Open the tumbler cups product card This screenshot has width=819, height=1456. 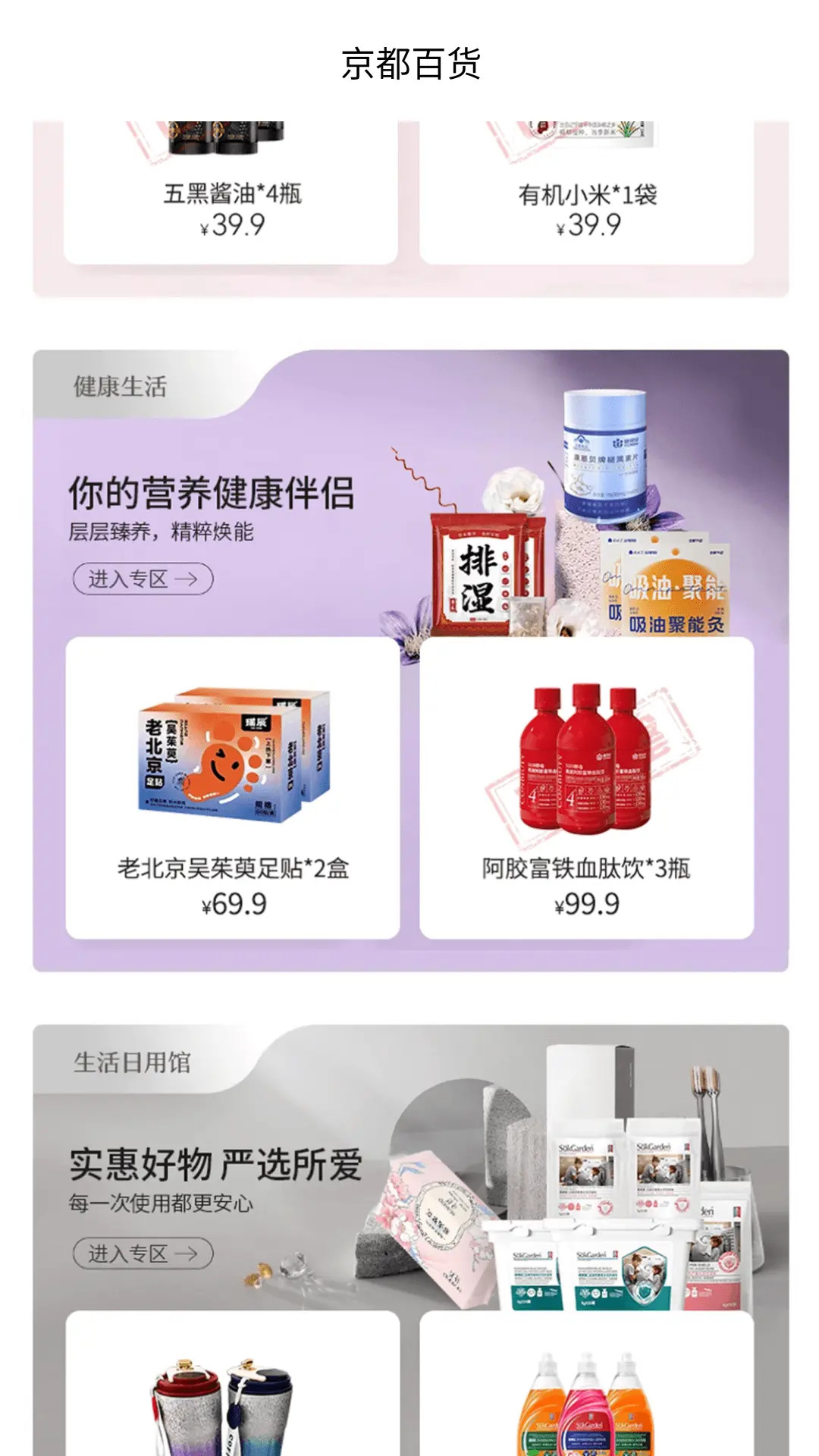233,1388
